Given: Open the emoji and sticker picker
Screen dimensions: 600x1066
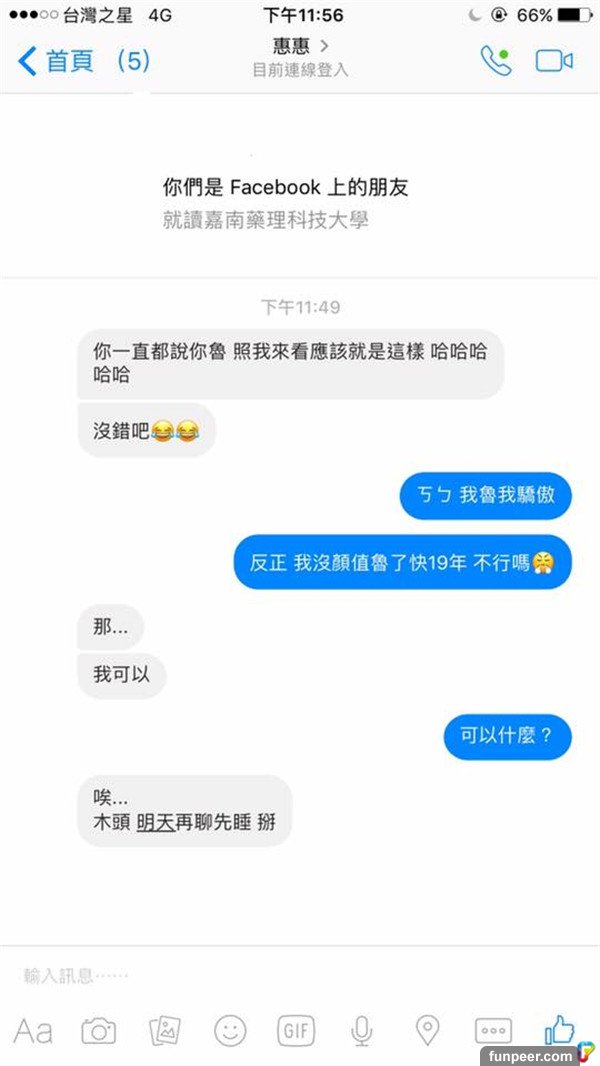Looking at the screenshot, I should click(230, 1030).
